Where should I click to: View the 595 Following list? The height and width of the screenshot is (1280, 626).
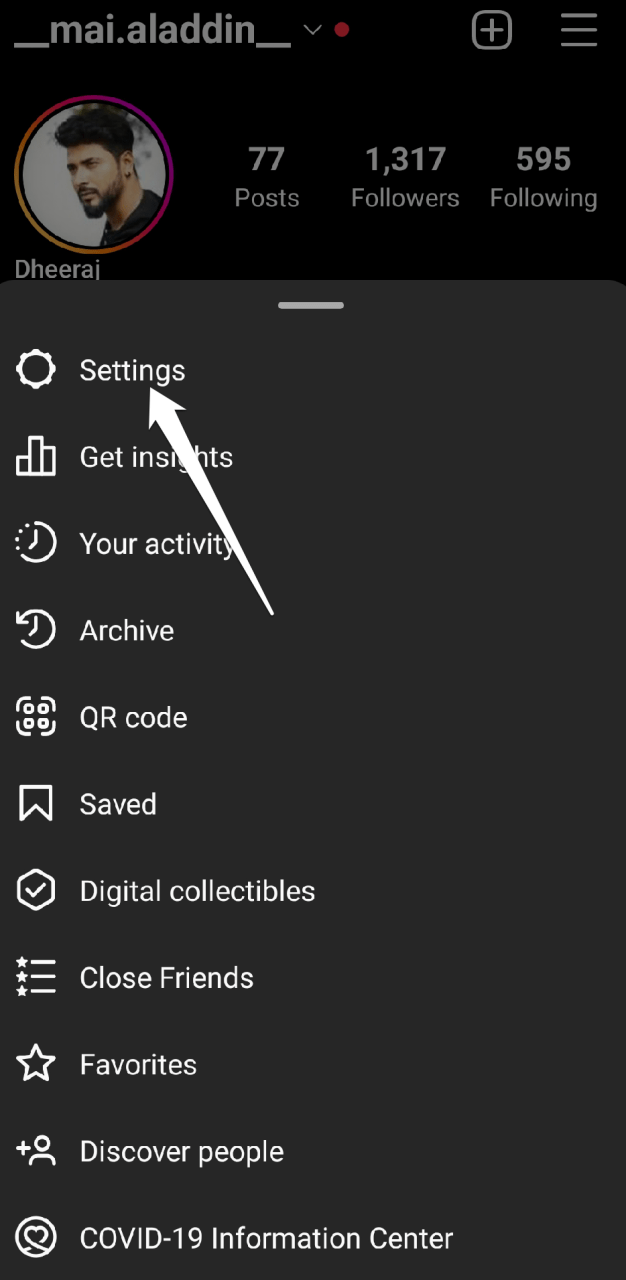click(543, 176)
